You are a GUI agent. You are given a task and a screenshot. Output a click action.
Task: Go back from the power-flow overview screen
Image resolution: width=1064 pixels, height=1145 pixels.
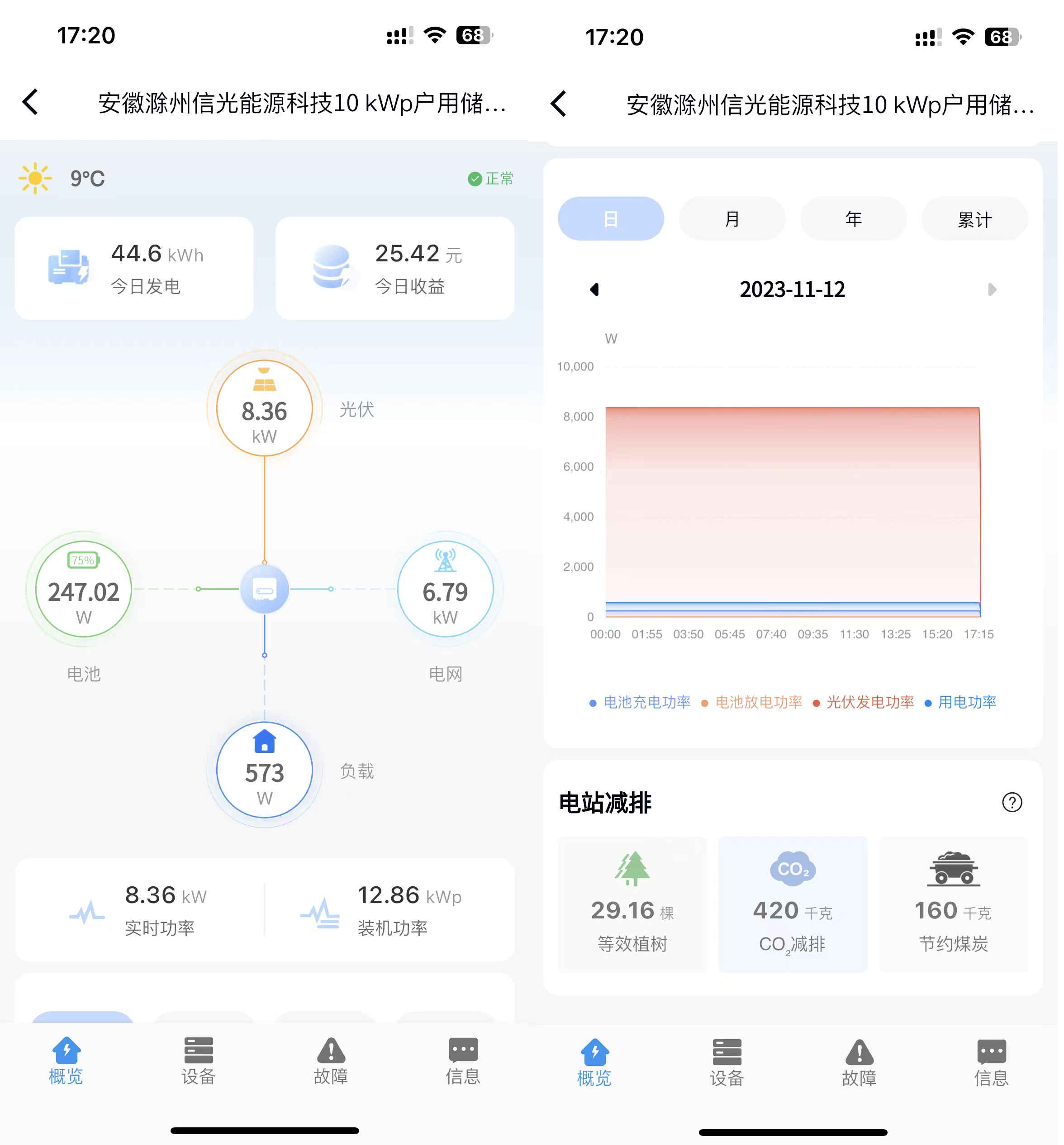tap(30, 103)
